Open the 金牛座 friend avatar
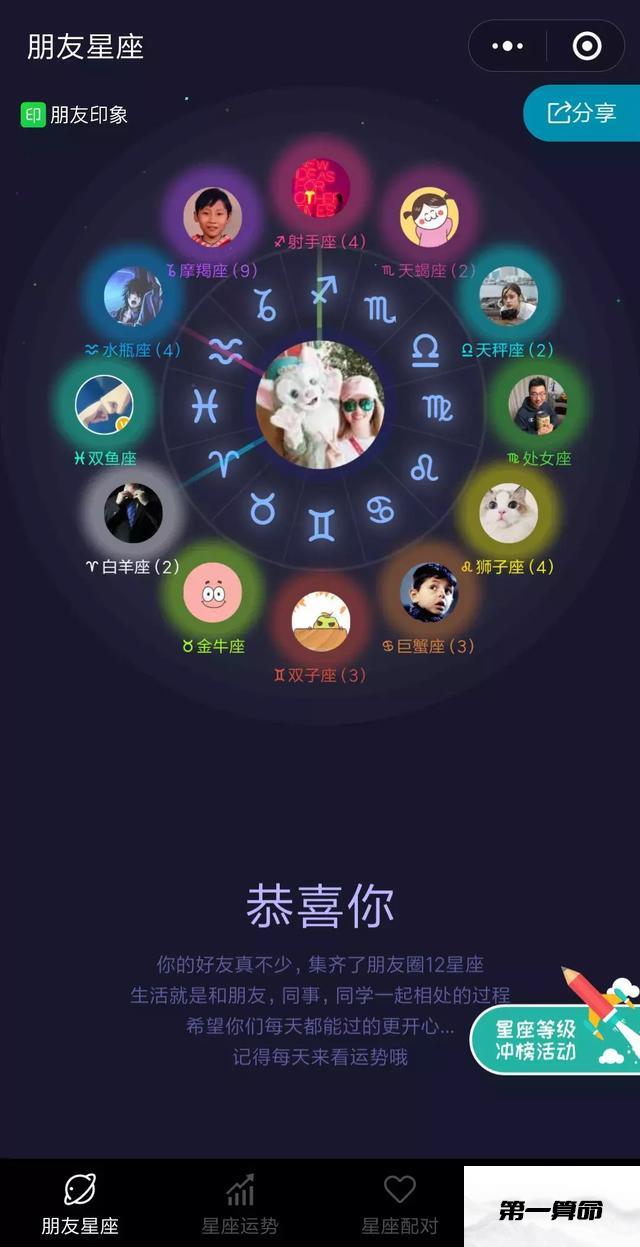 pyautogui.click(x=213, y=592)
